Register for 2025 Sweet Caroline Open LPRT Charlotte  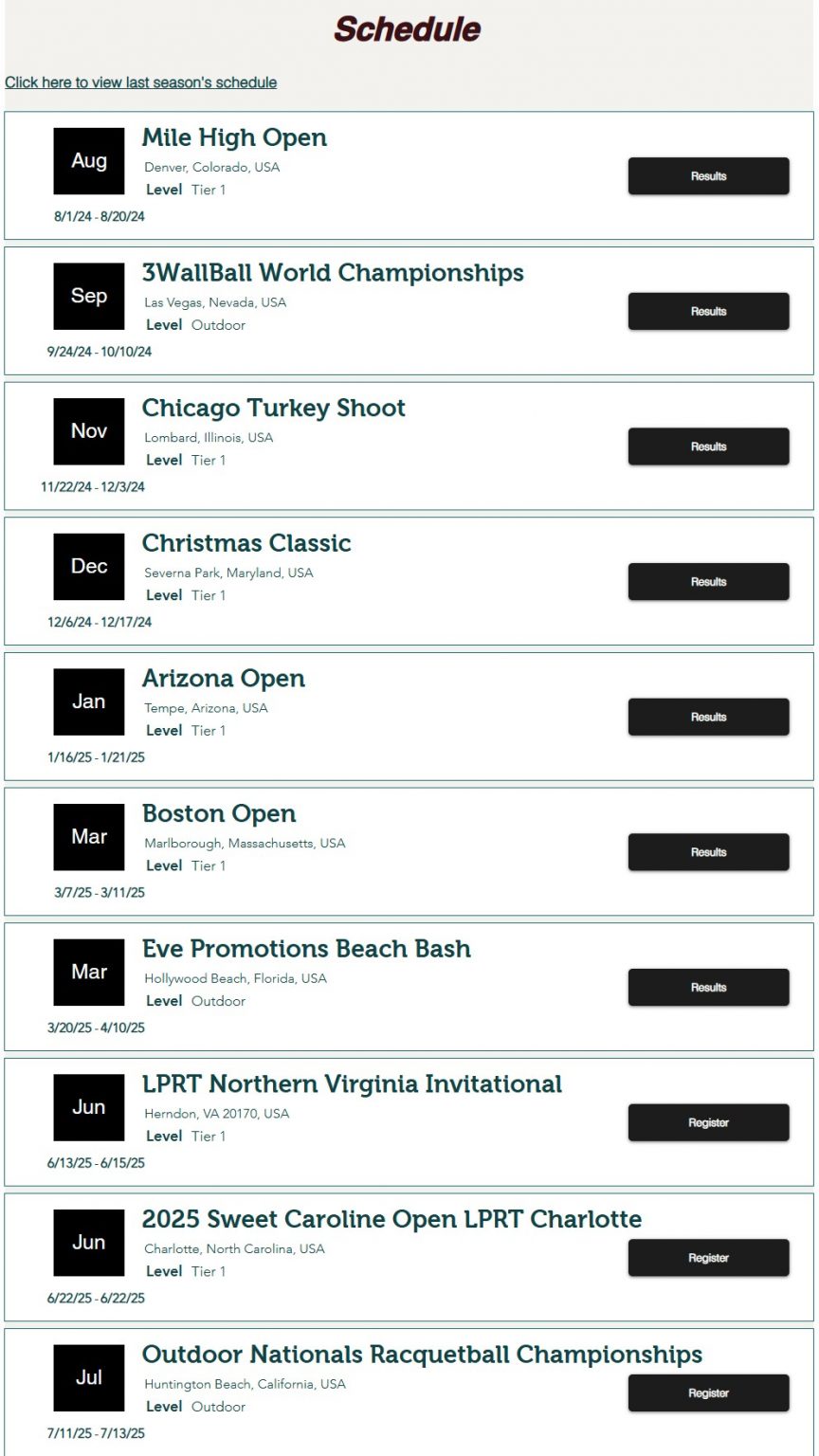708,1258
